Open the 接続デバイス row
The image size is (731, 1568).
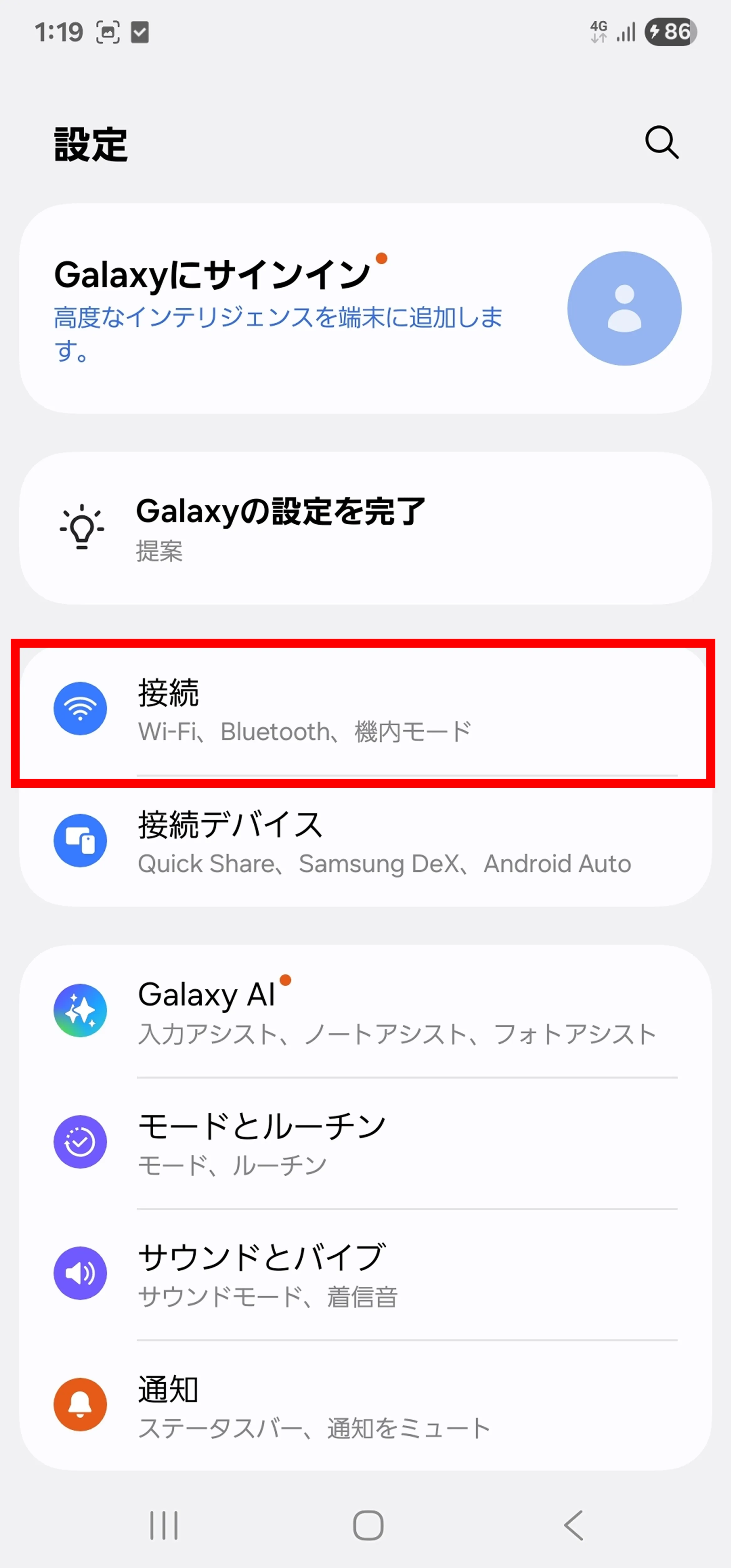[365, 841]
